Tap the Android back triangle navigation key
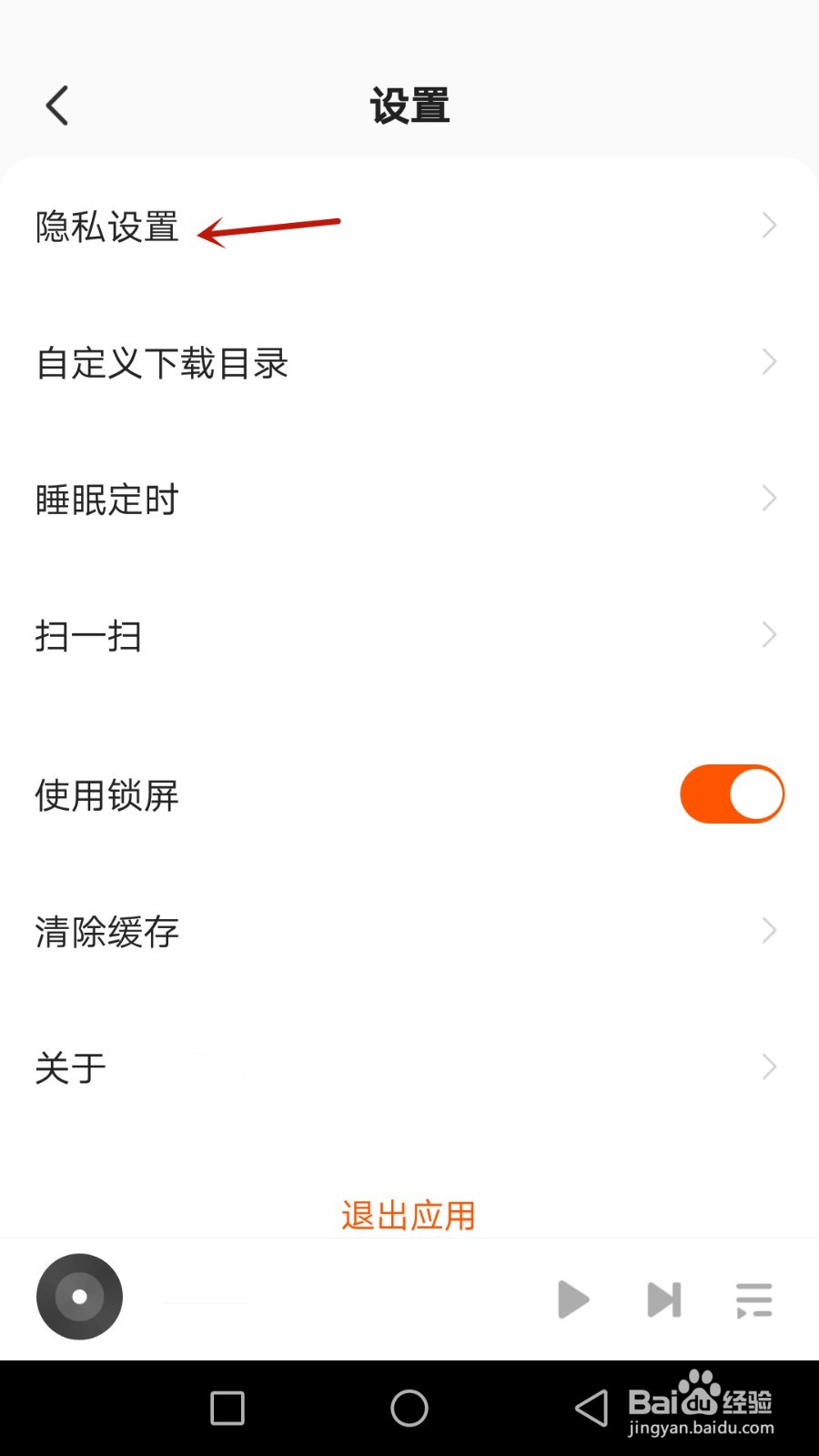The width and height of the screenshot is (819, 1456). (x=589, y=1407)
